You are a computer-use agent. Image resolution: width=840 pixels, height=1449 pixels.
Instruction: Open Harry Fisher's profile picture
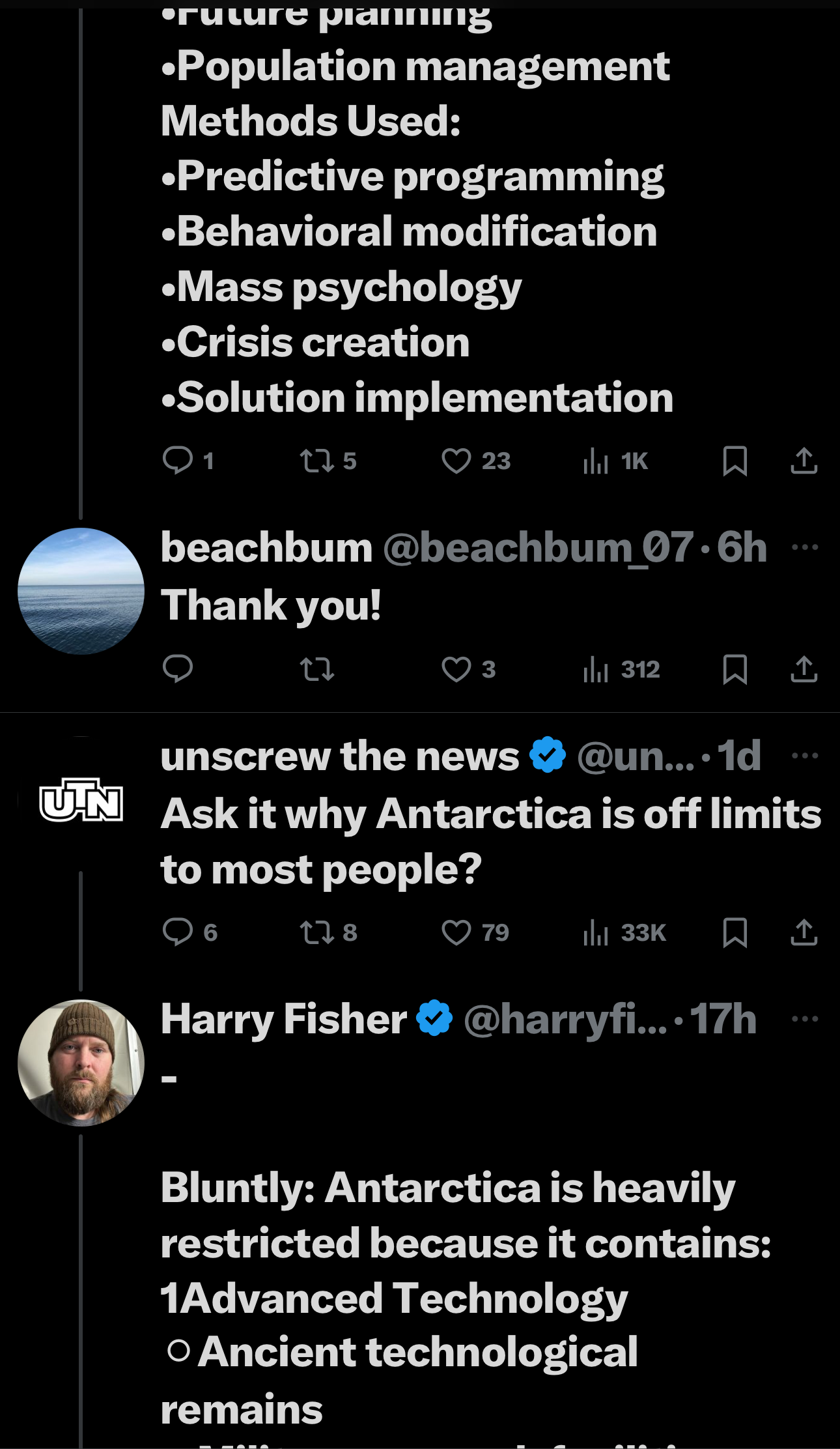click(x=81, y=1063)
